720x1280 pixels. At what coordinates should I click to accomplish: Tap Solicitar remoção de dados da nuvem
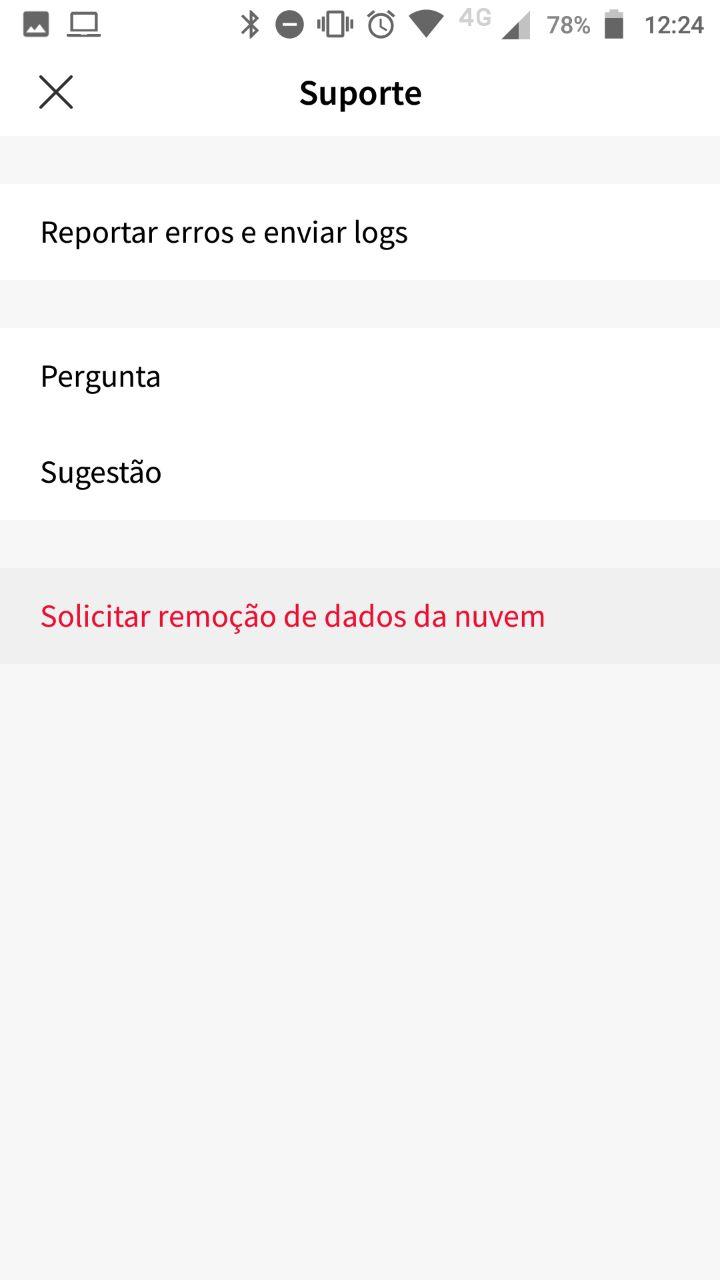[x=360, y=616]
